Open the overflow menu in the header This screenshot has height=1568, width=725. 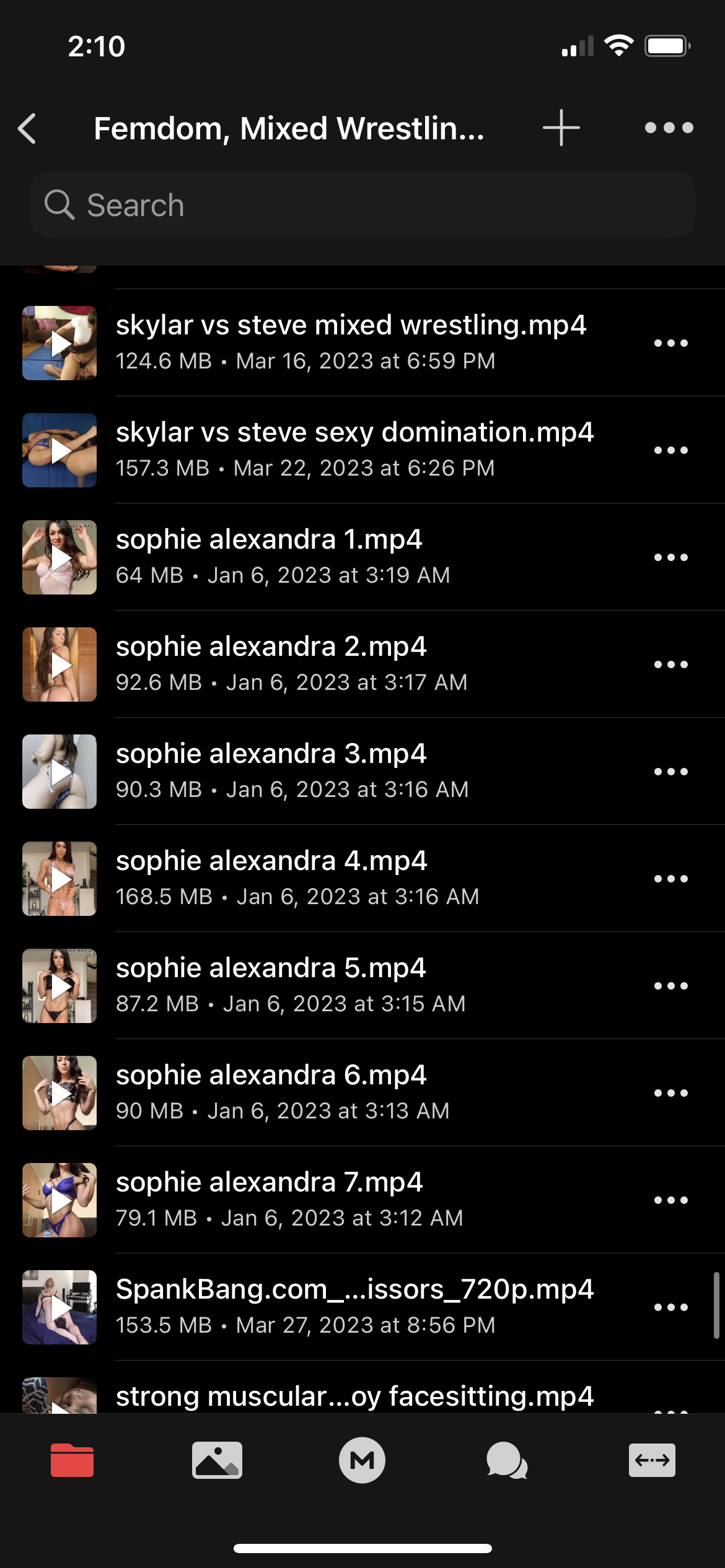(x=669, y=128)
